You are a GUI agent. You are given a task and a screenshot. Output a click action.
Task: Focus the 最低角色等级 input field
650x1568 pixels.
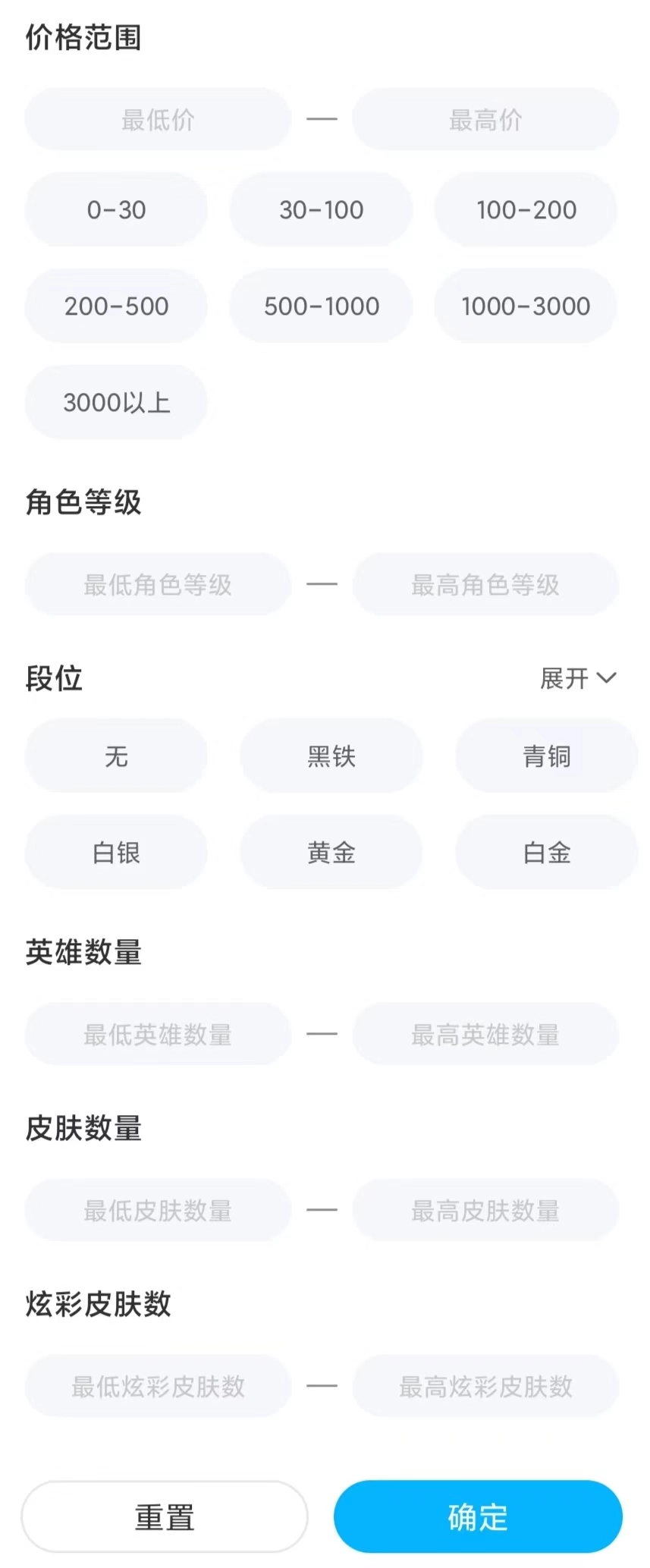(x=158, y=584)
